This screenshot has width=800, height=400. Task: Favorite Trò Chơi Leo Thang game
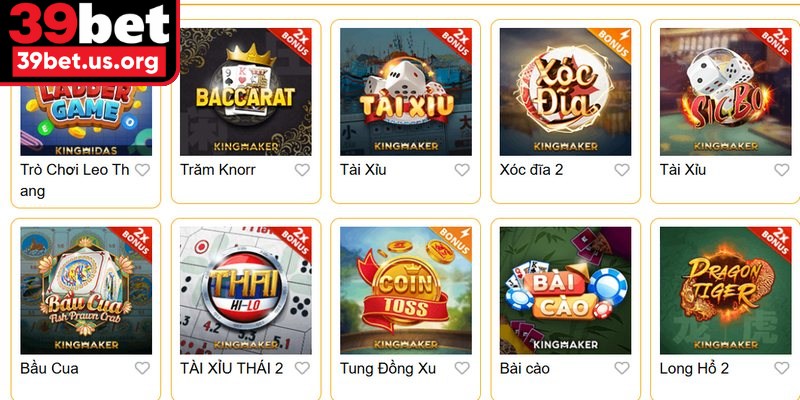(x=142, y=170)
